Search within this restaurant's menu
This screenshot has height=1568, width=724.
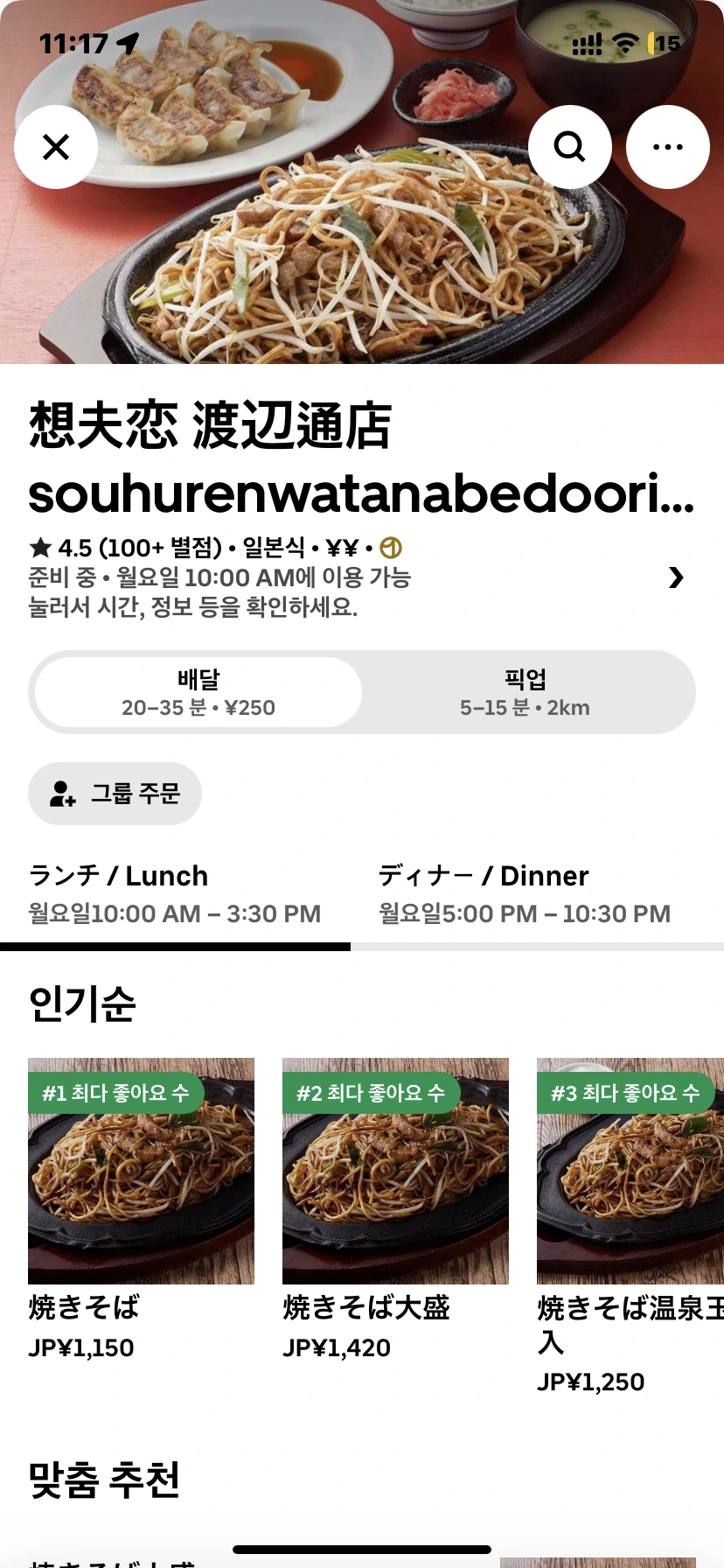(570, 147)
